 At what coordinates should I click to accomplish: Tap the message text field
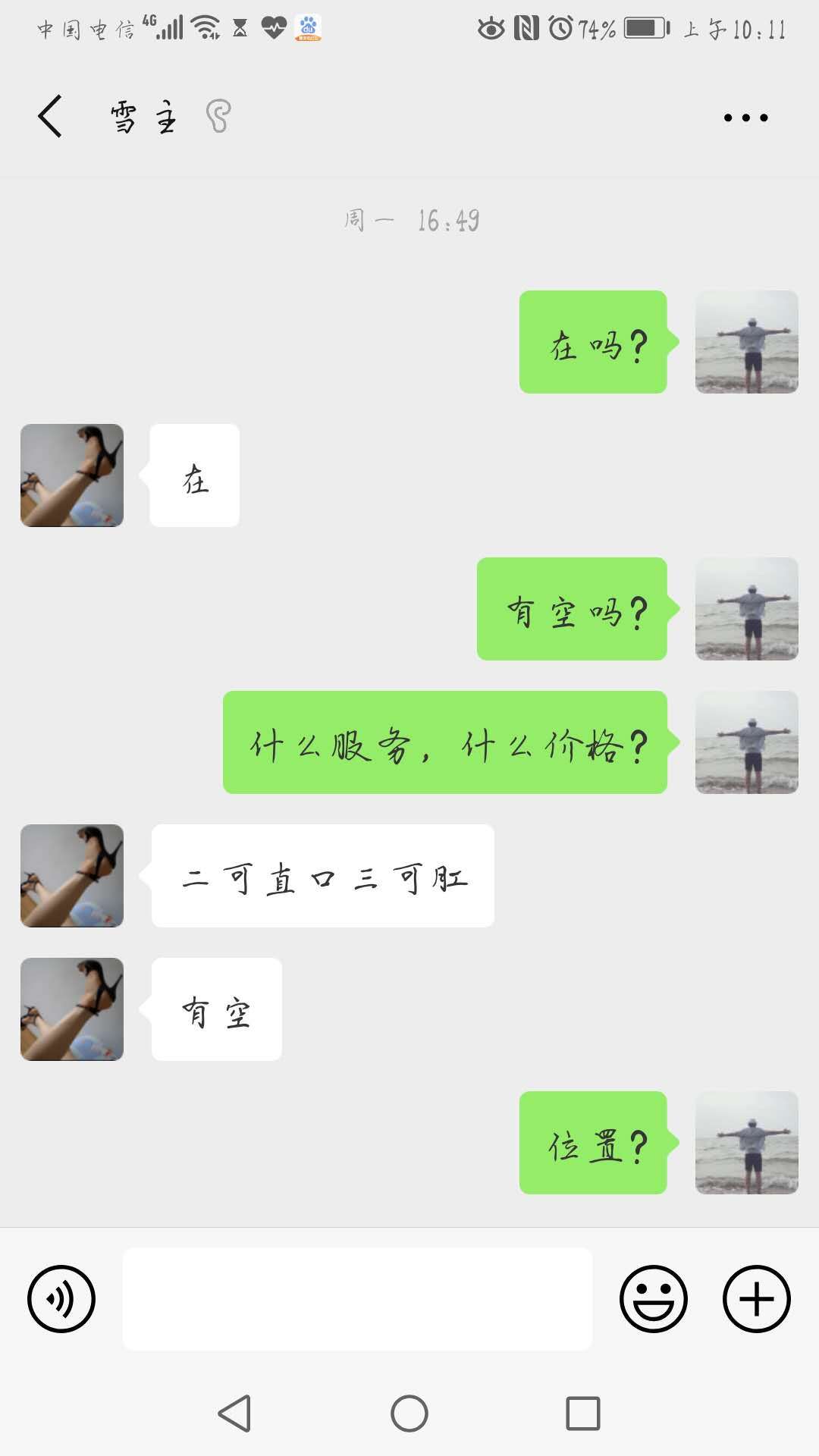pyautogui.click(x=357, y=1299)
